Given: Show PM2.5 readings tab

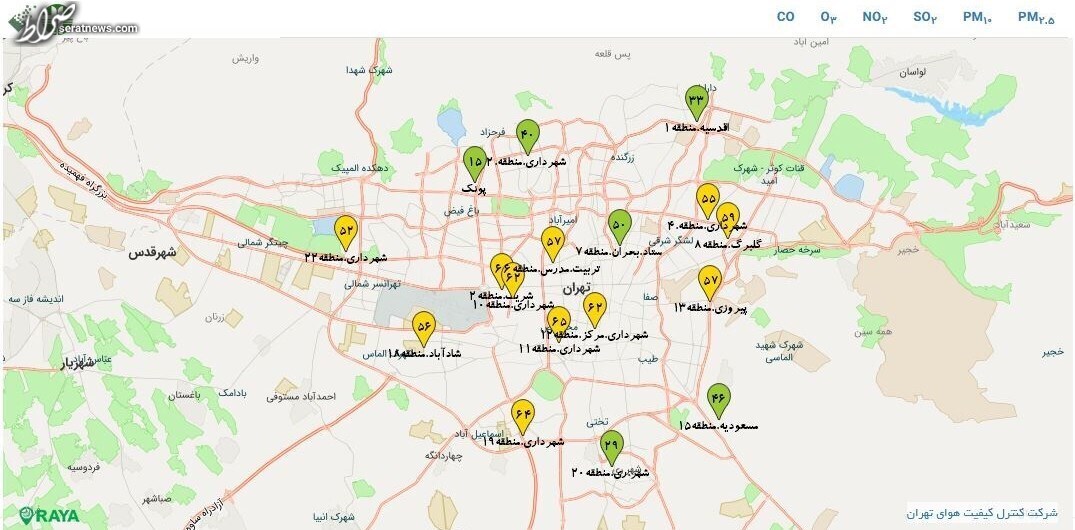Looking at the screenshot, I should 1036,17.
